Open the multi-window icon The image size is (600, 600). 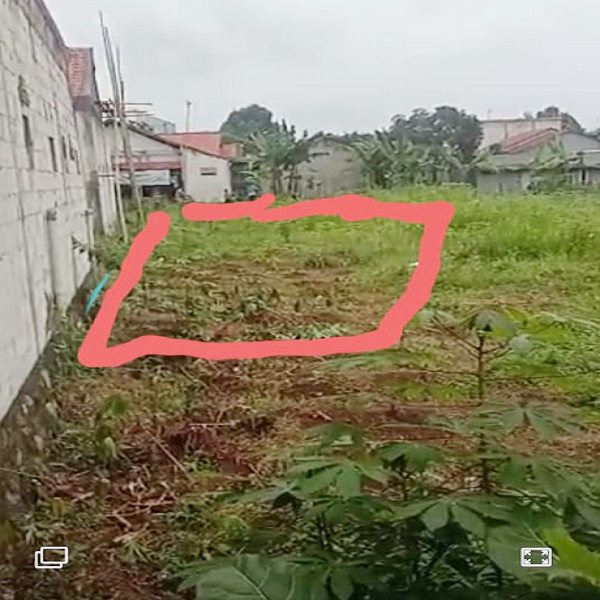51,557
